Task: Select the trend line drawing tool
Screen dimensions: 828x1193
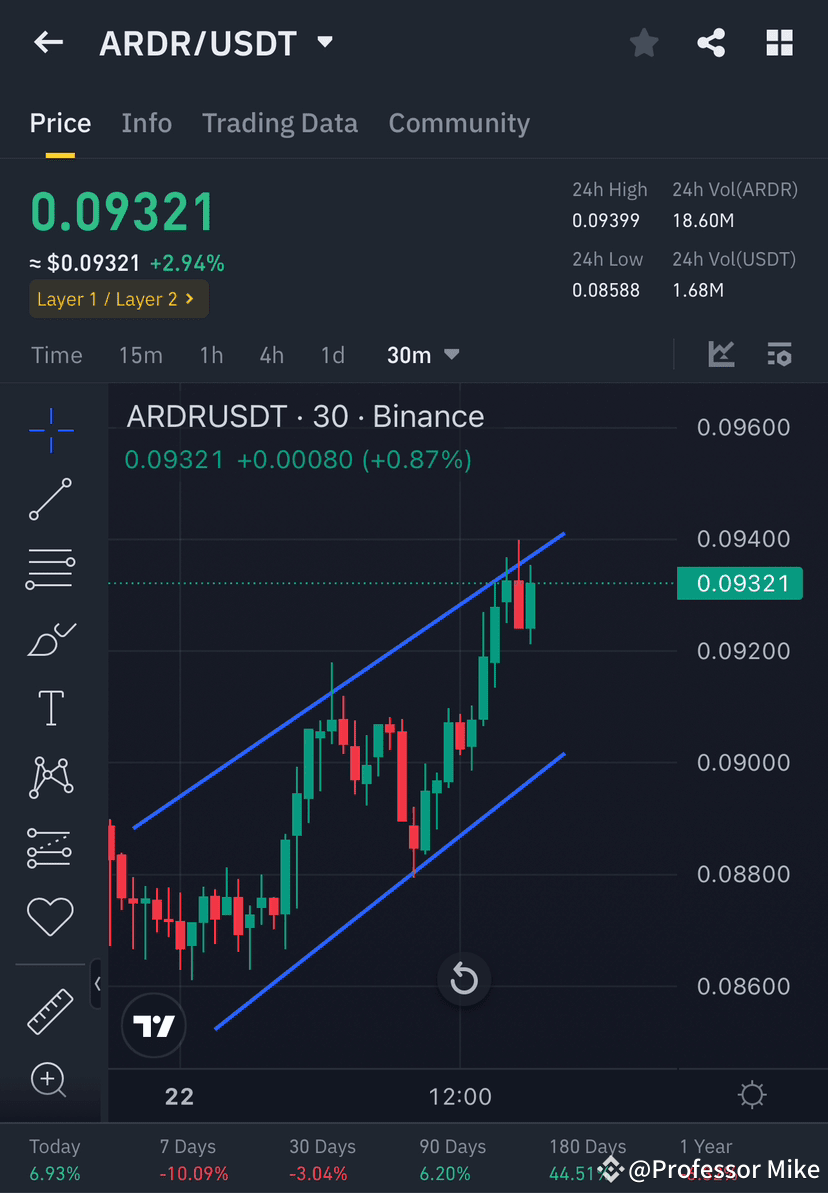Action: tap(50, 500)
